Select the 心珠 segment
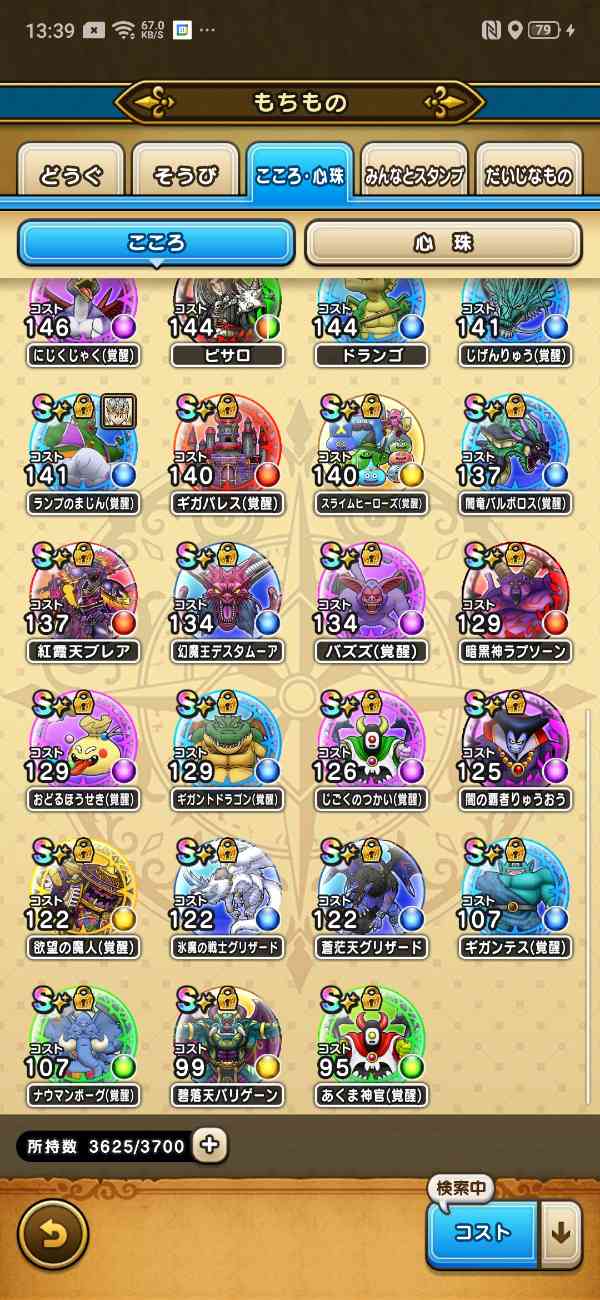This screenshot has width=600, height=1300. [x=443, y=243]
